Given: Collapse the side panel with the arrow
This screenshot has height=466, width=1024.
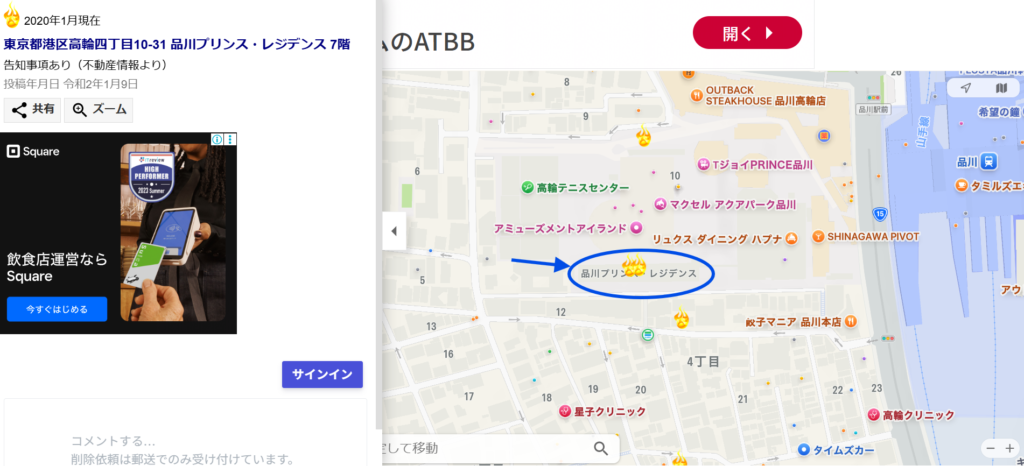Looking at the screenshot, I should [393, 231].
